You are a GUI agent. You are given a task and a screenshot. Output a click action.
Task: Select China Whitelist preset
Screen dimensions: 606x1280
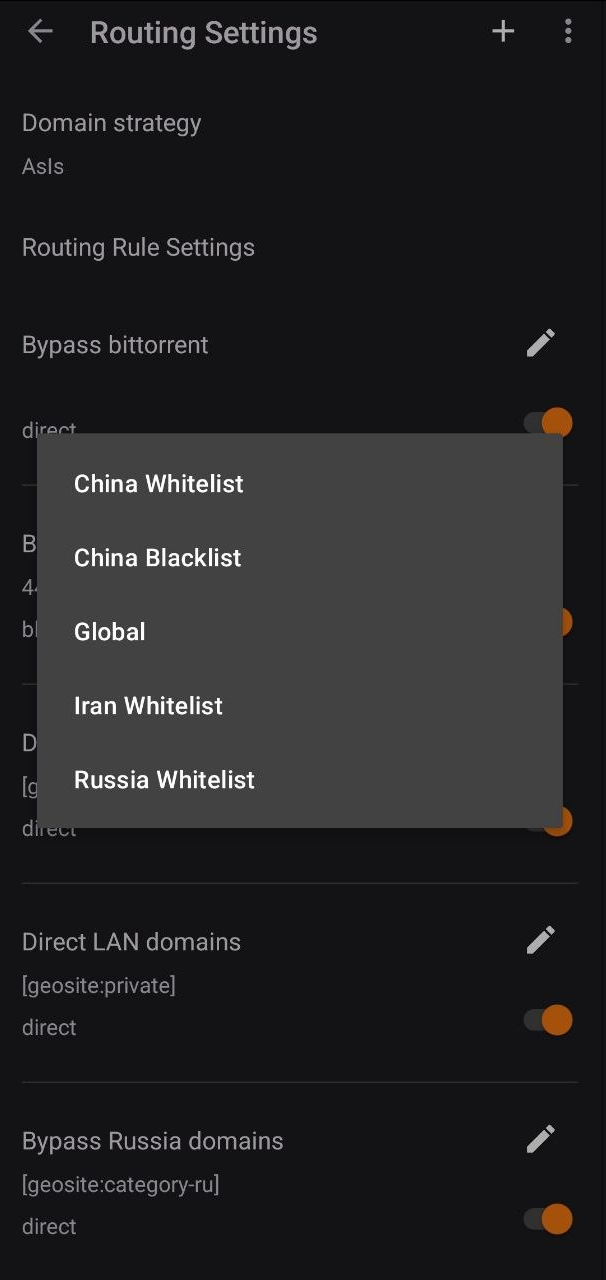pyautogui.click(x=159, y=484)
